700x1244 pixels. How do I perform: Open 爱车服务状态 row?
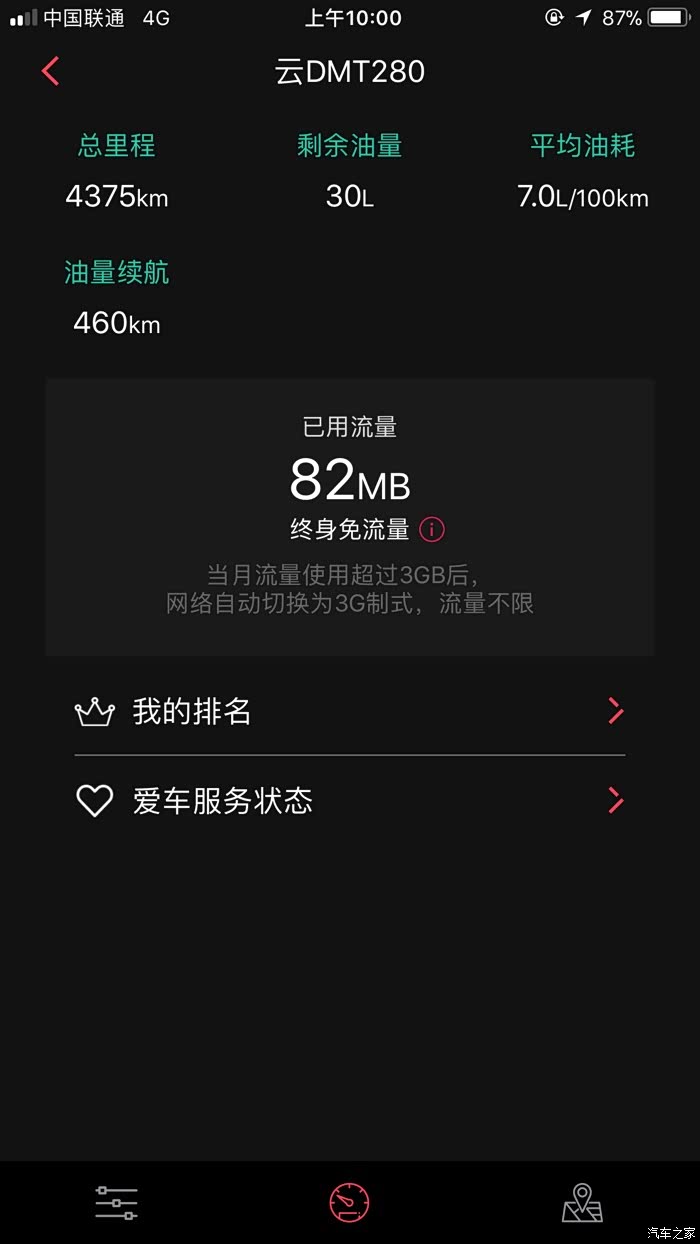point(350,800)
